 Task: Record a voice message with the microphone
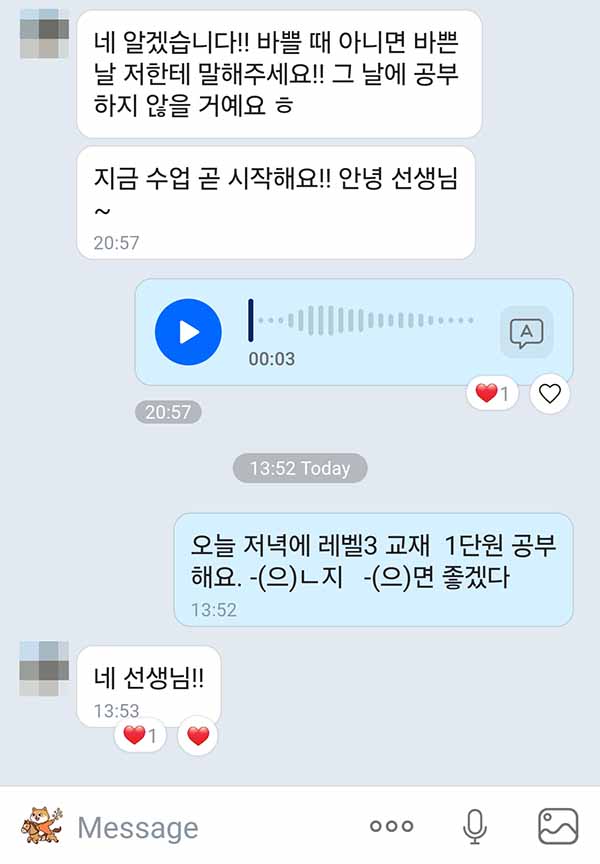click(475, 826)
